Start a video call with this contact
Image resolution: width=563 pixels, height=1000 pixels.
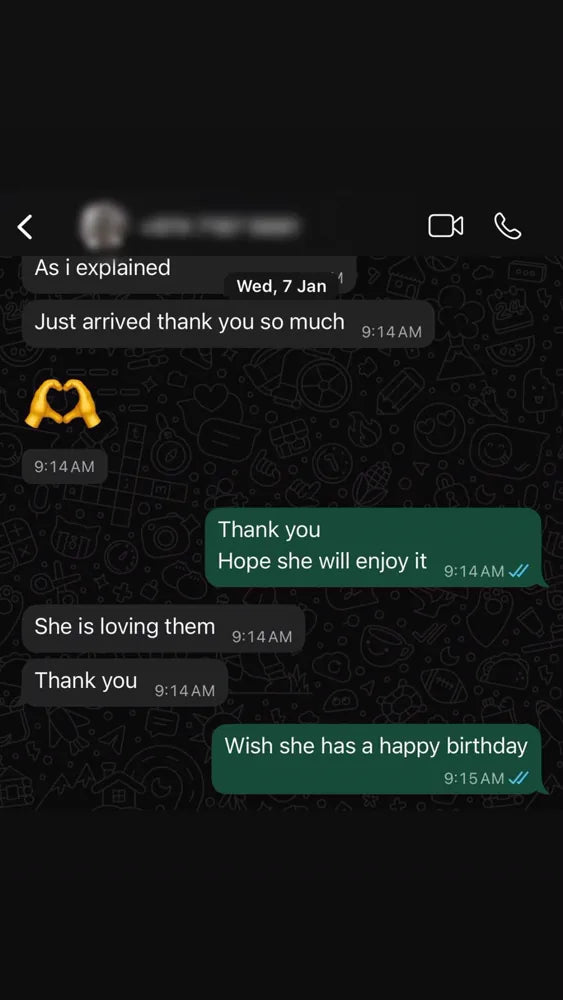pyautogui.click(x=446, y=226)
